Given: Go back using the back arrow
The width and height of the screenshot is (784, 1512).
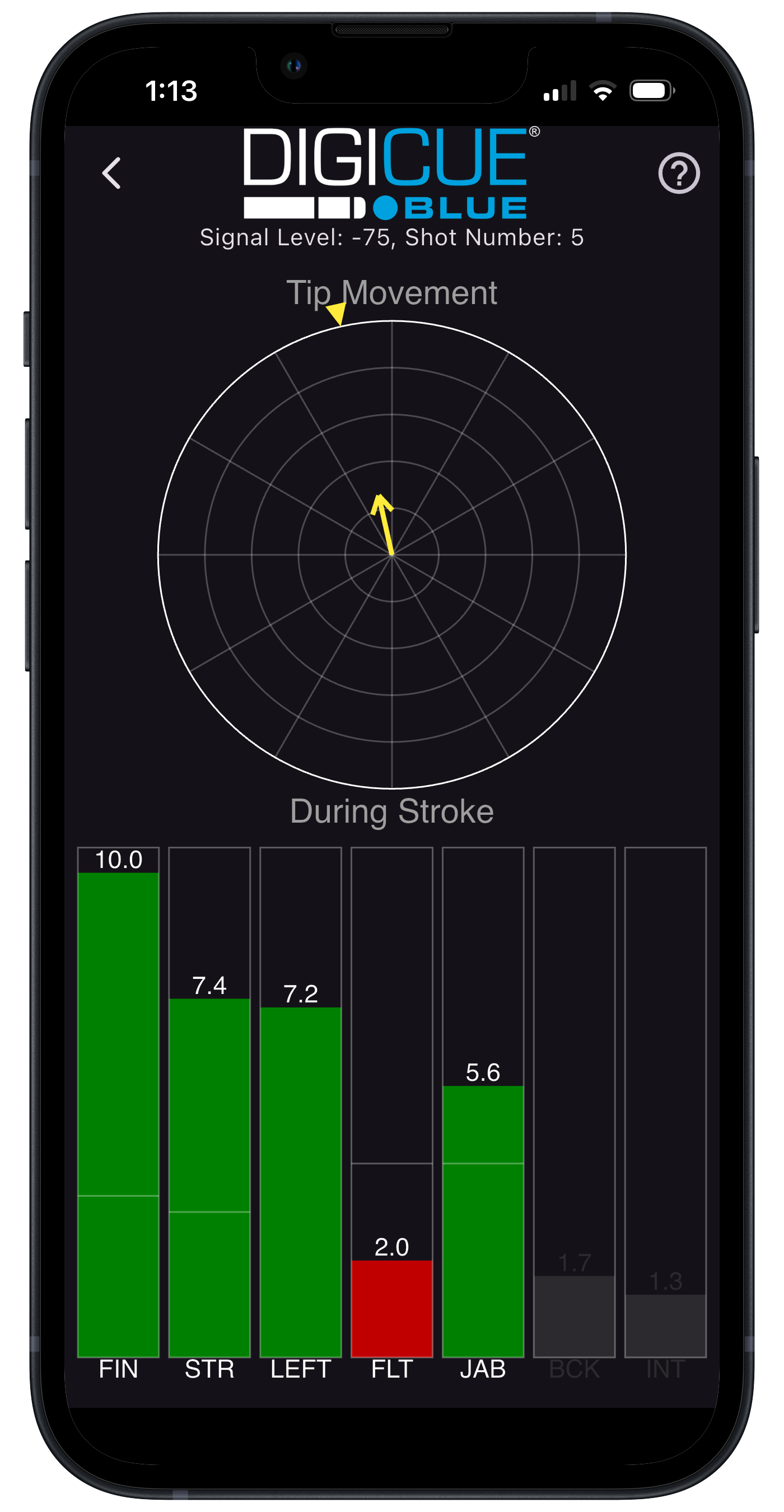Looking at the screenshot, I should click(x=111, y=173).
